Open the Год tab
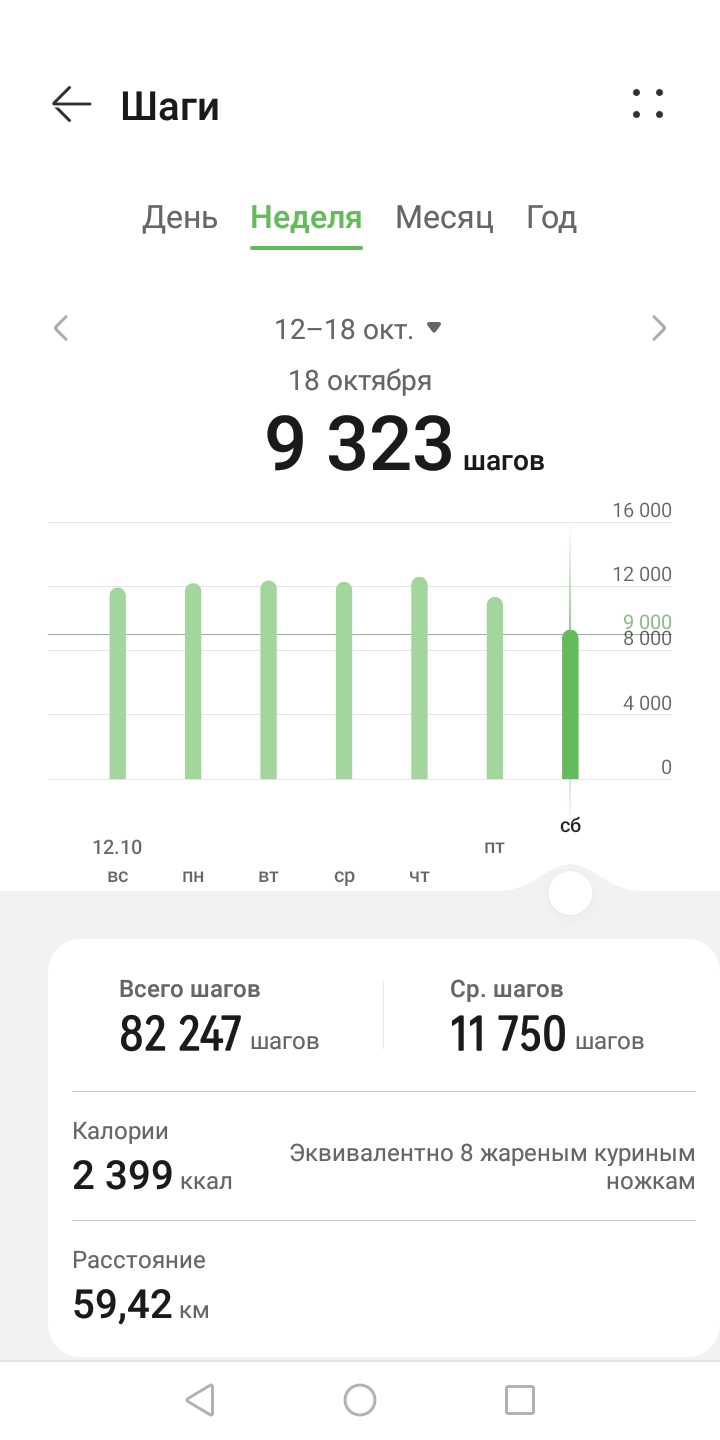This screenshot has width=720, height=1440. point(551,218)
